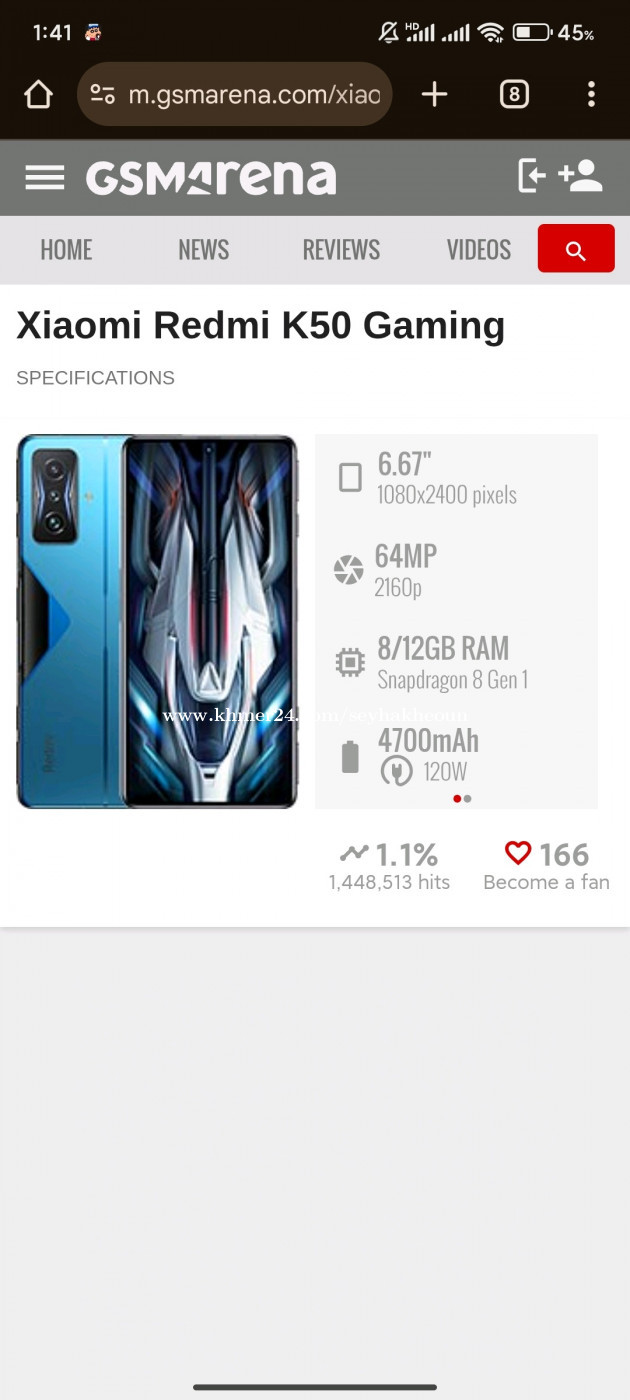Switch to the REVIEWS tab
The height and width of the screenshot is (1400, 630).
(x=341, y=249)
